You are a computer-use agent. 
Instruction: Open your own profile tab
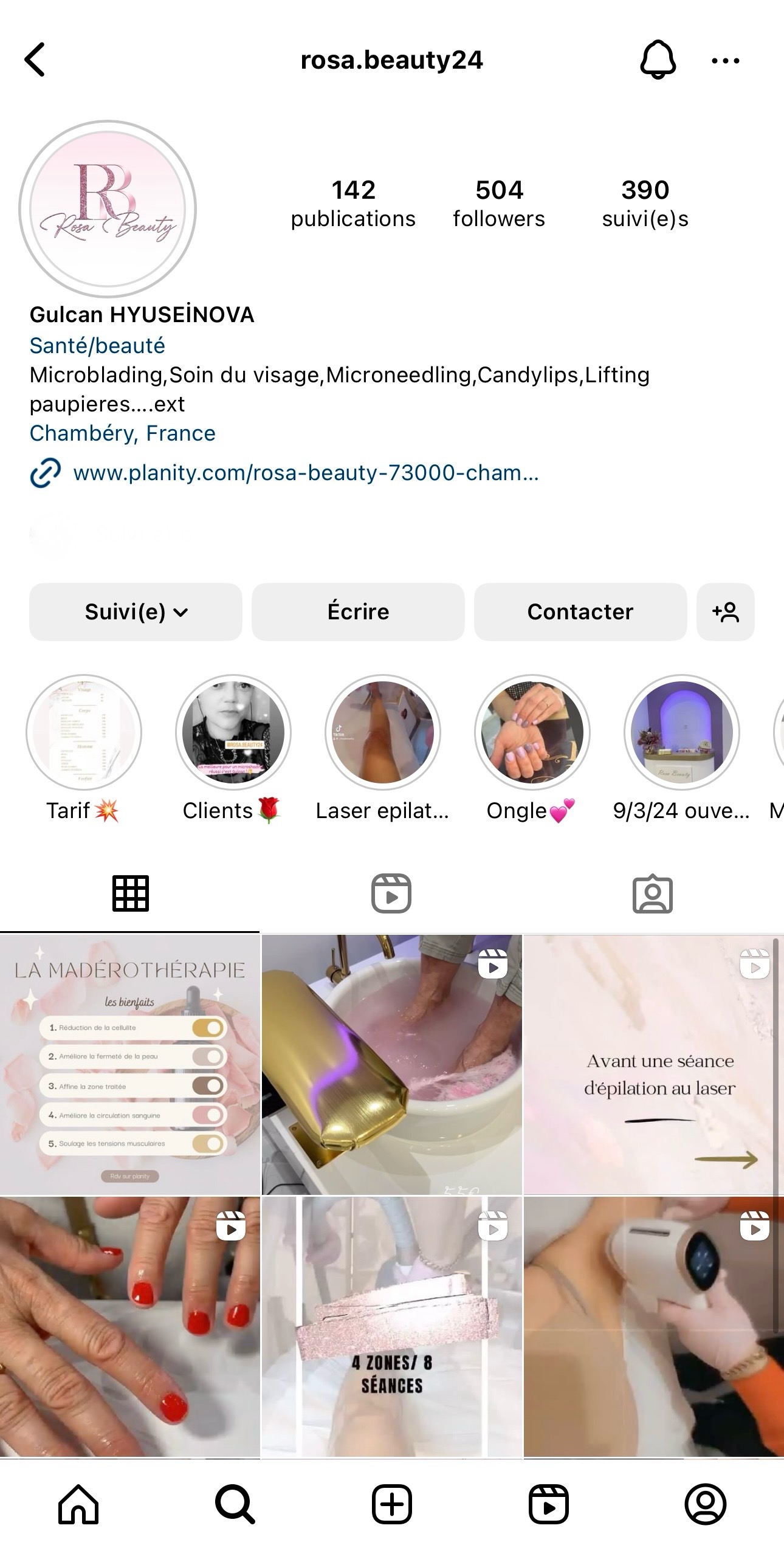(x=706, y=1504)
